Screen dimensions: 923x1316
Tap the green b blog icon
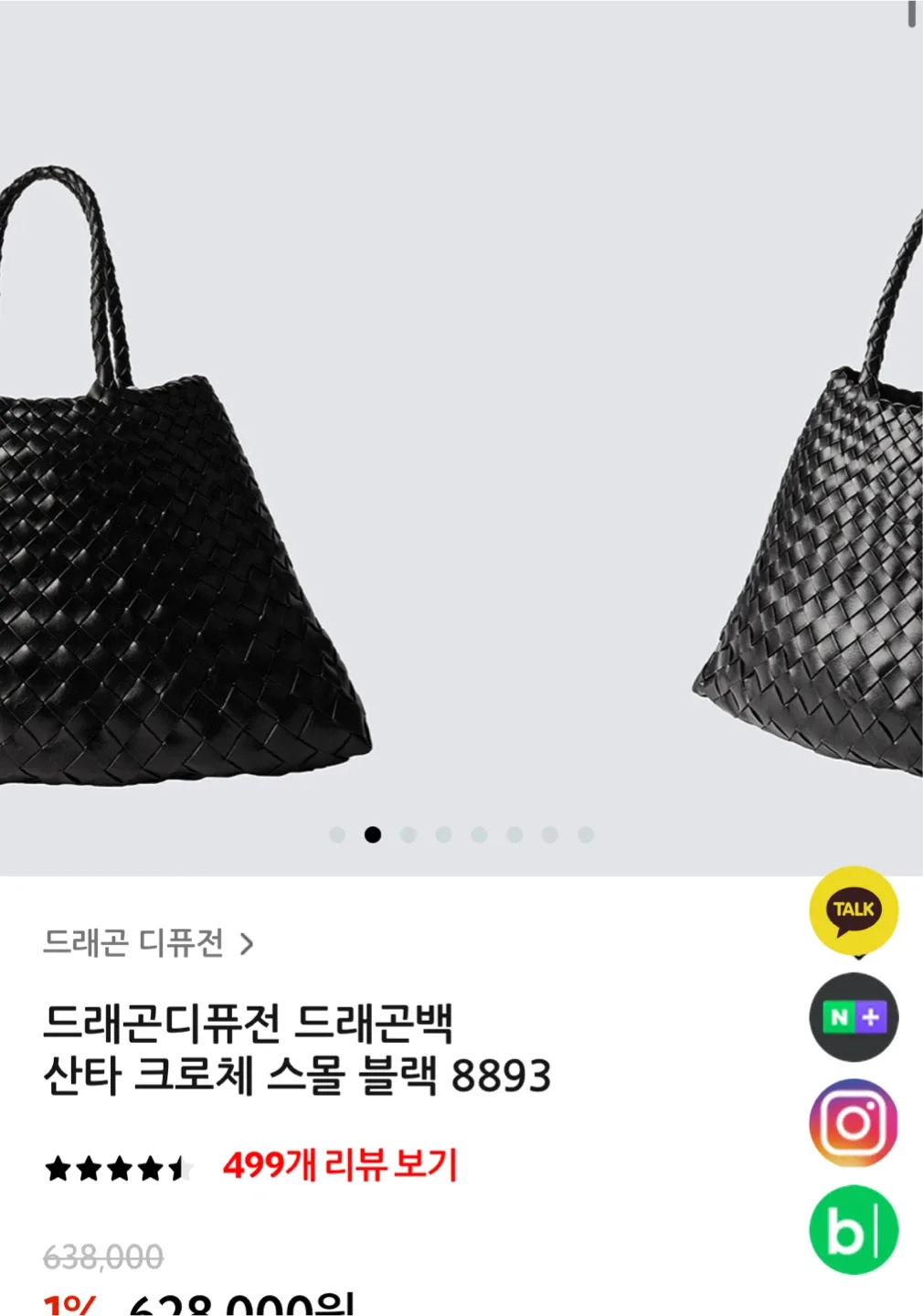[x=854, y=1230]
